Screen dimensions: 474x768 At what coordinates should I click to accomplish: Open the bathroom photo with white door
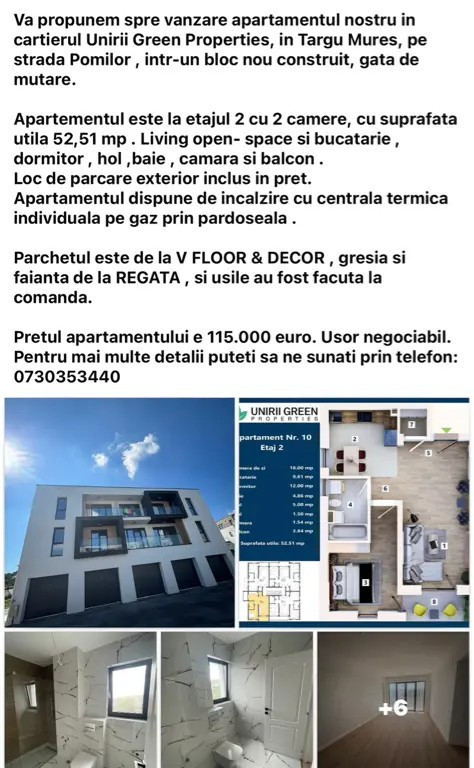point(237,700)
